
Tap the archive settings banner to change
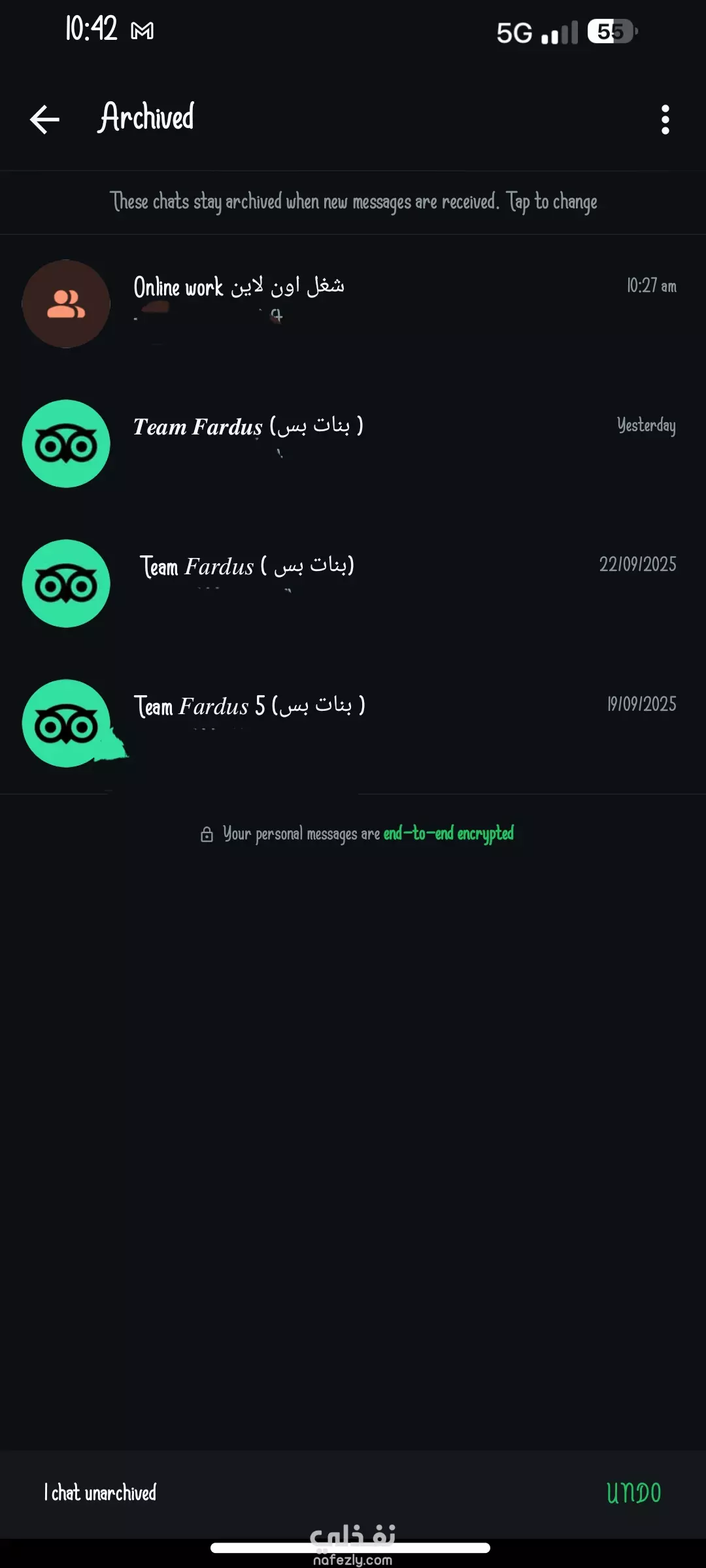coord(353,202)
